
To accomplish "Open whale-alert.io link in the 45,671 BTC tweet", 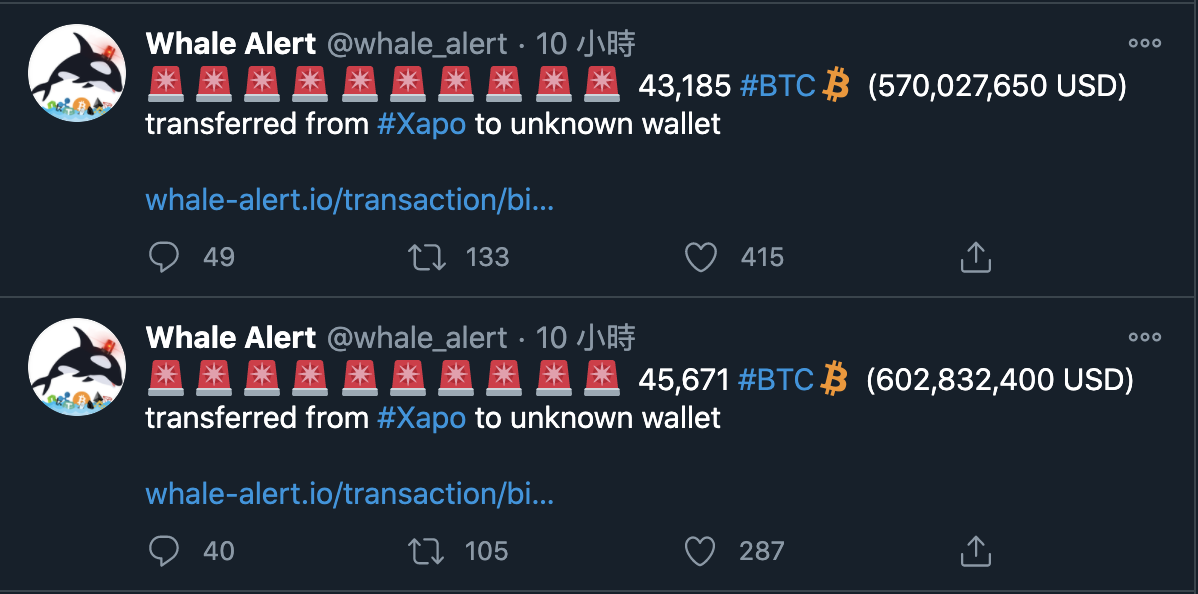I will (349, 494).
